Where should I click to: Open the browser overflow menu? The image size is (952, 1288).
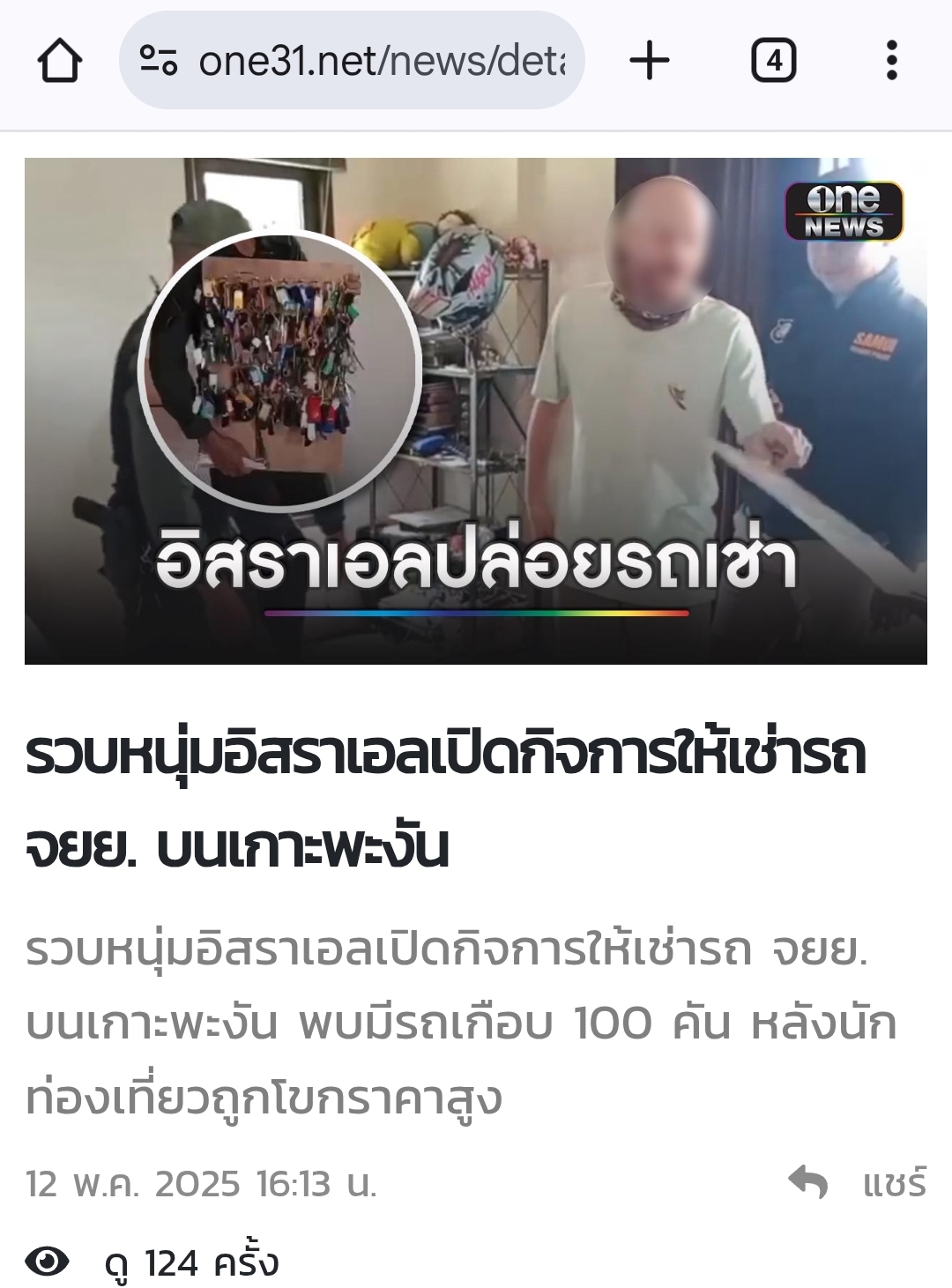[891, 62]
